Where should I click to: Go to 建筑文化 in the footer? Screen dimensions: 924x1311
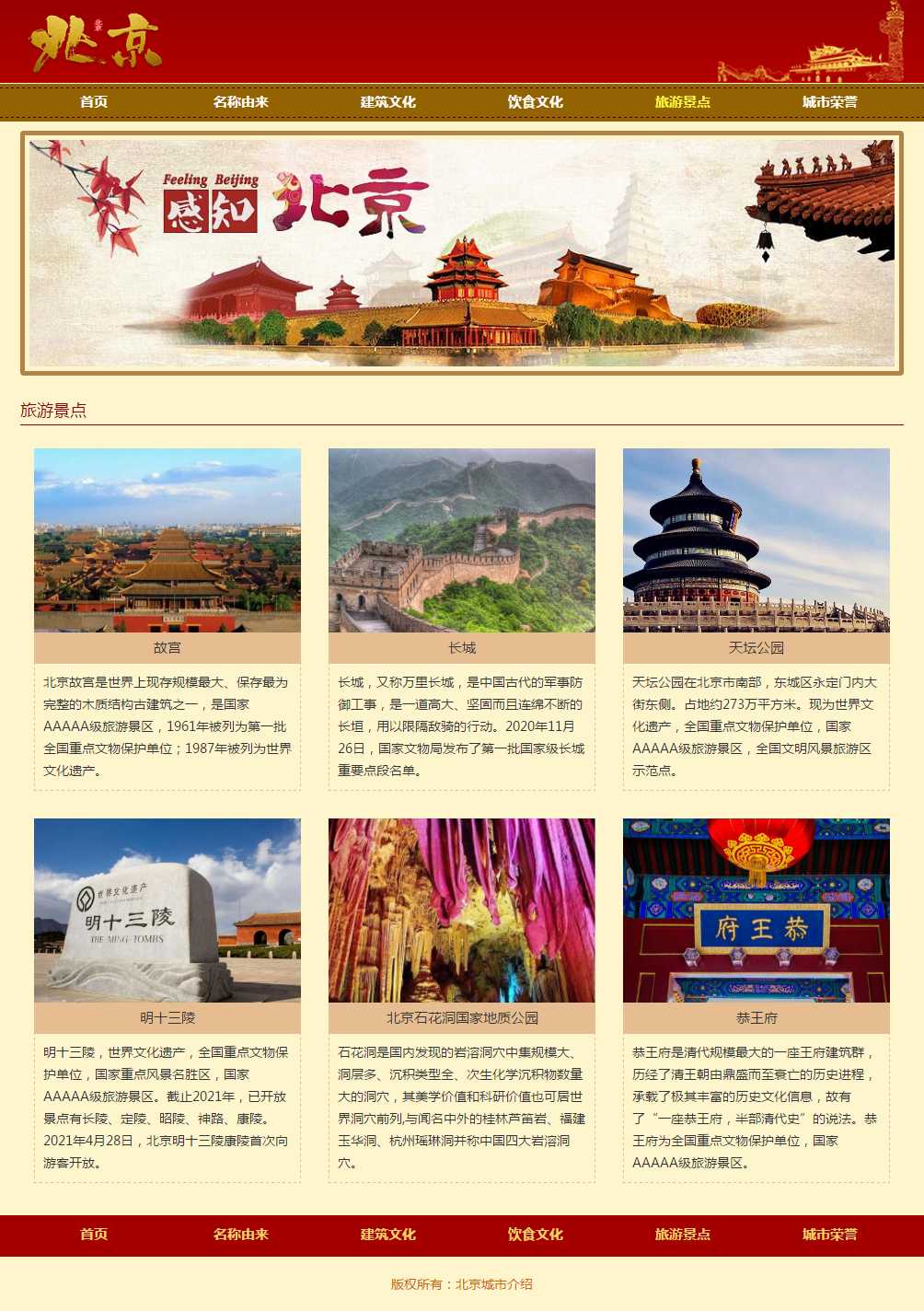tap(388, 1235)
